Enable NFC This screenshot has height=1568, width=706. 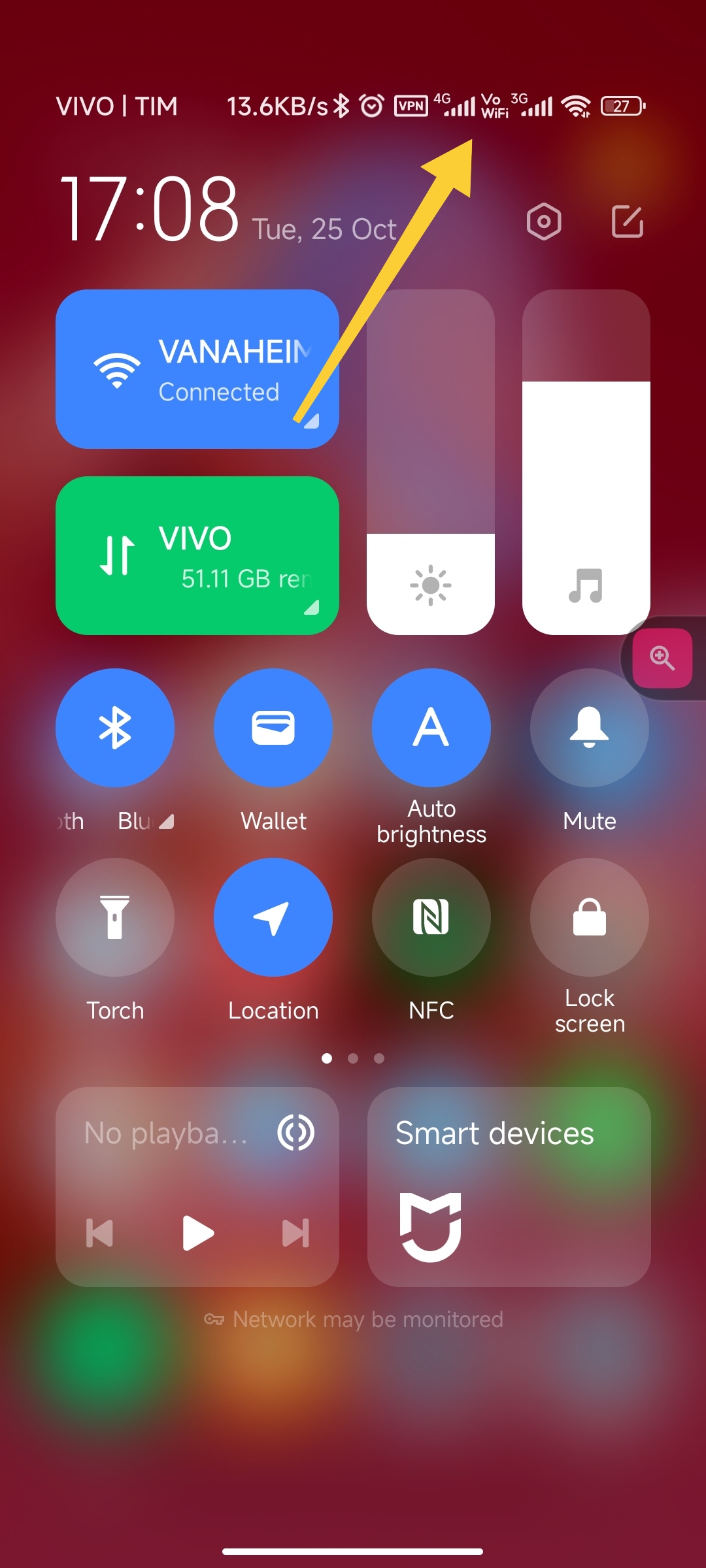click(x=431, y=917)
